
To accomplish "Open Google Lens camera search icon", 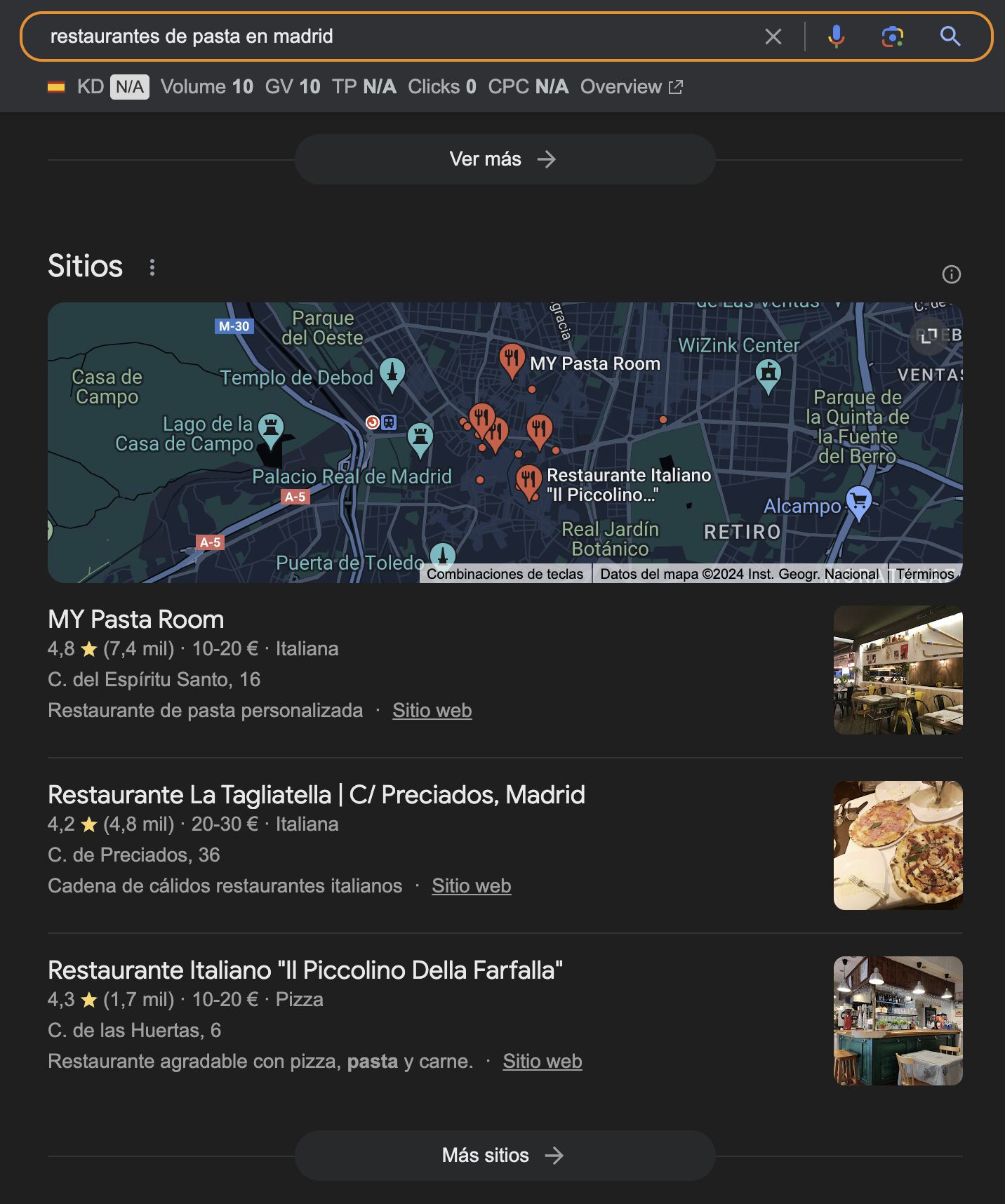I will 892,37.
